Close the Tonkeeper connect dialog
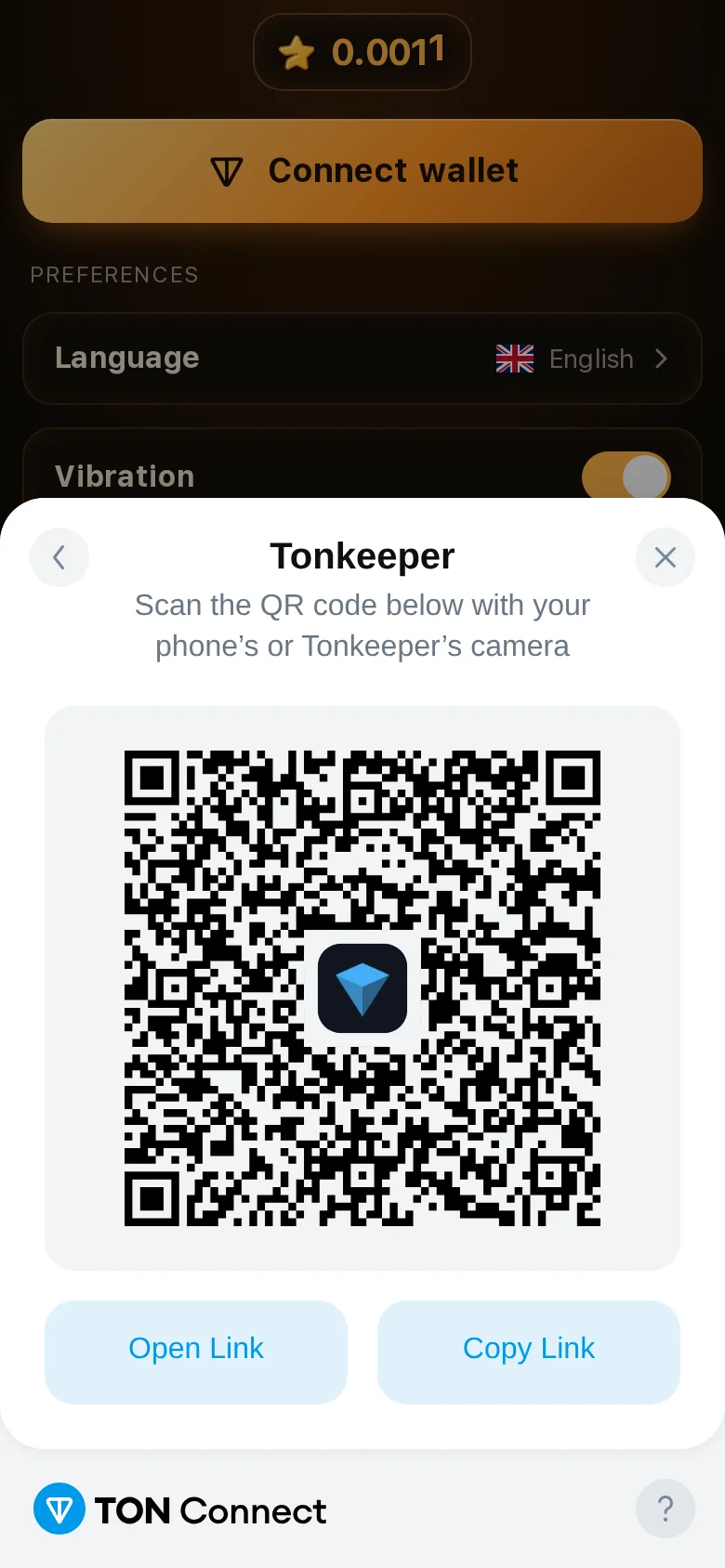 (x=666, y=557)
